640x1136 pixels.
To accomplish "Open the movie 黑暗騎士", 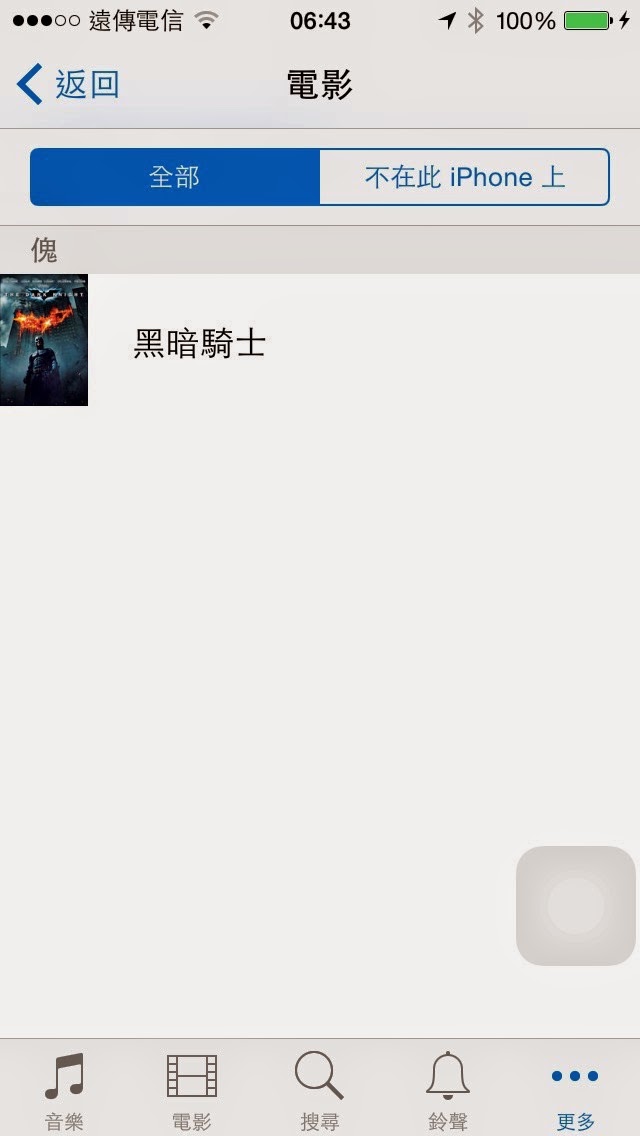I will coord(320,340).
